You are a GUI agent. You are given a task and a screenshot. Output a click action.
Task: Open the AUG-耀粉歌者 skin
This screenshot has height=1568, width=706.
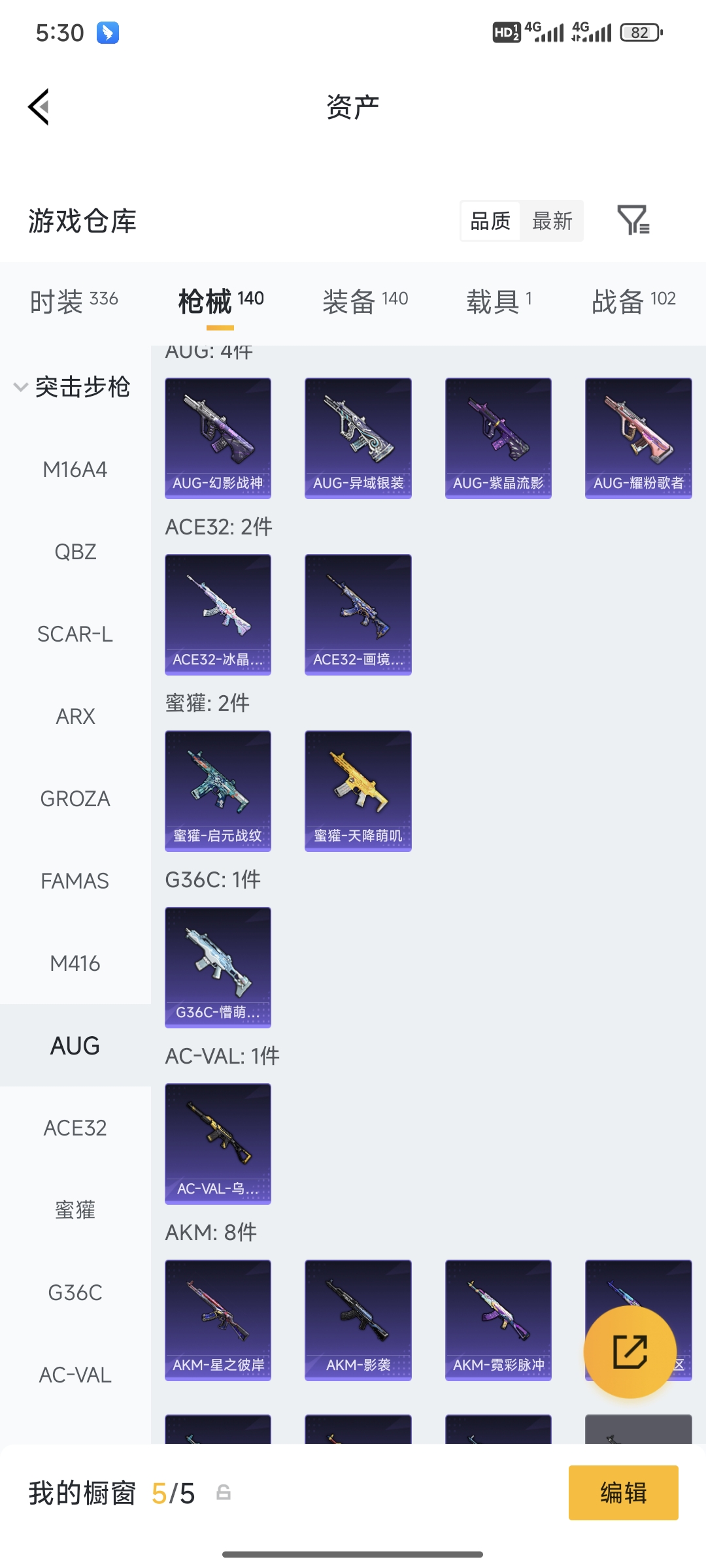click(x=638, y=438)
